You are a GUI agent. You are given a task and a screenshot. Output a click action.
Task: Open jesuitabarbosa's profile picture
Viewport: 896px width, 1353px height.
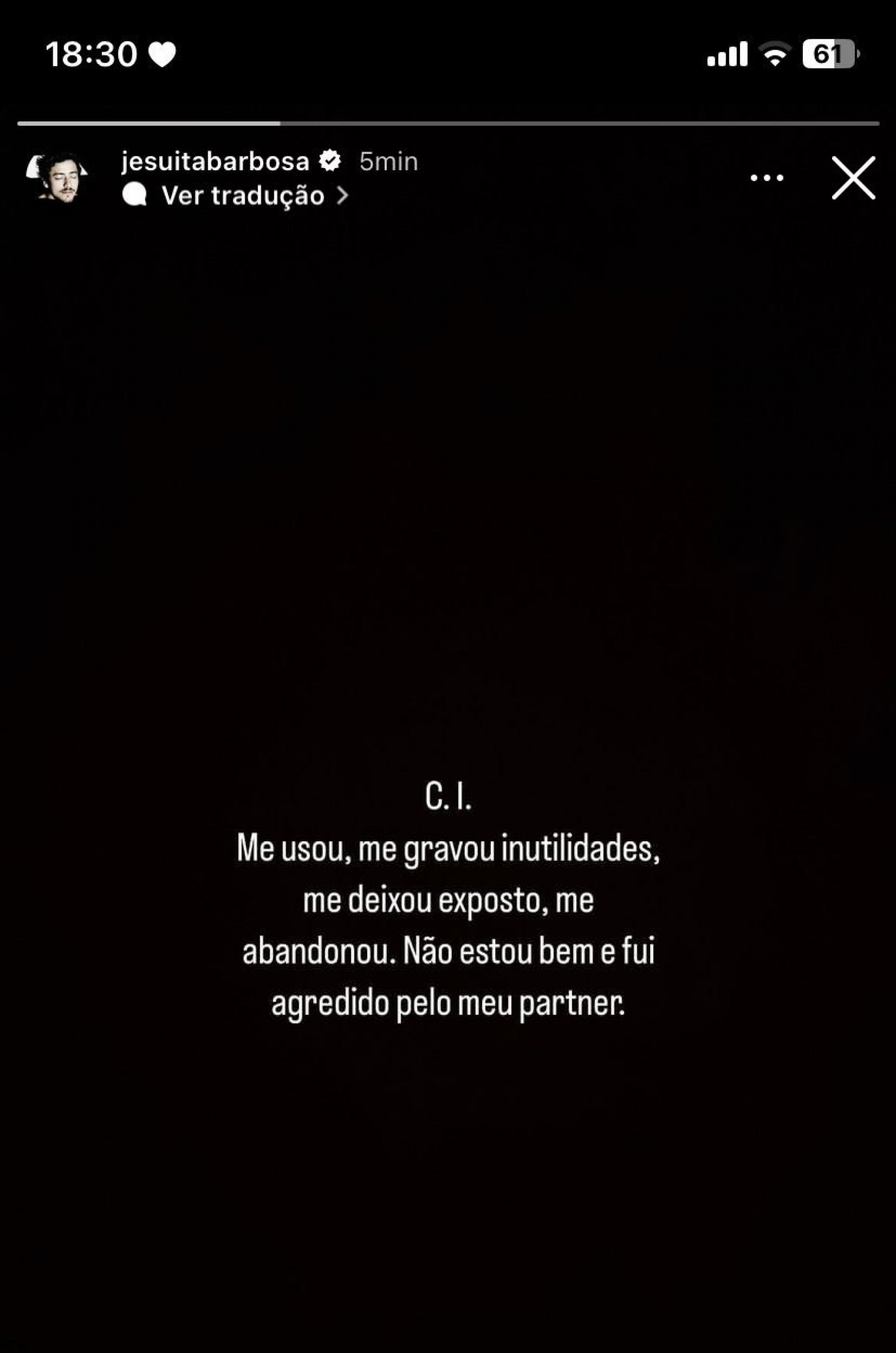(58, 178)
